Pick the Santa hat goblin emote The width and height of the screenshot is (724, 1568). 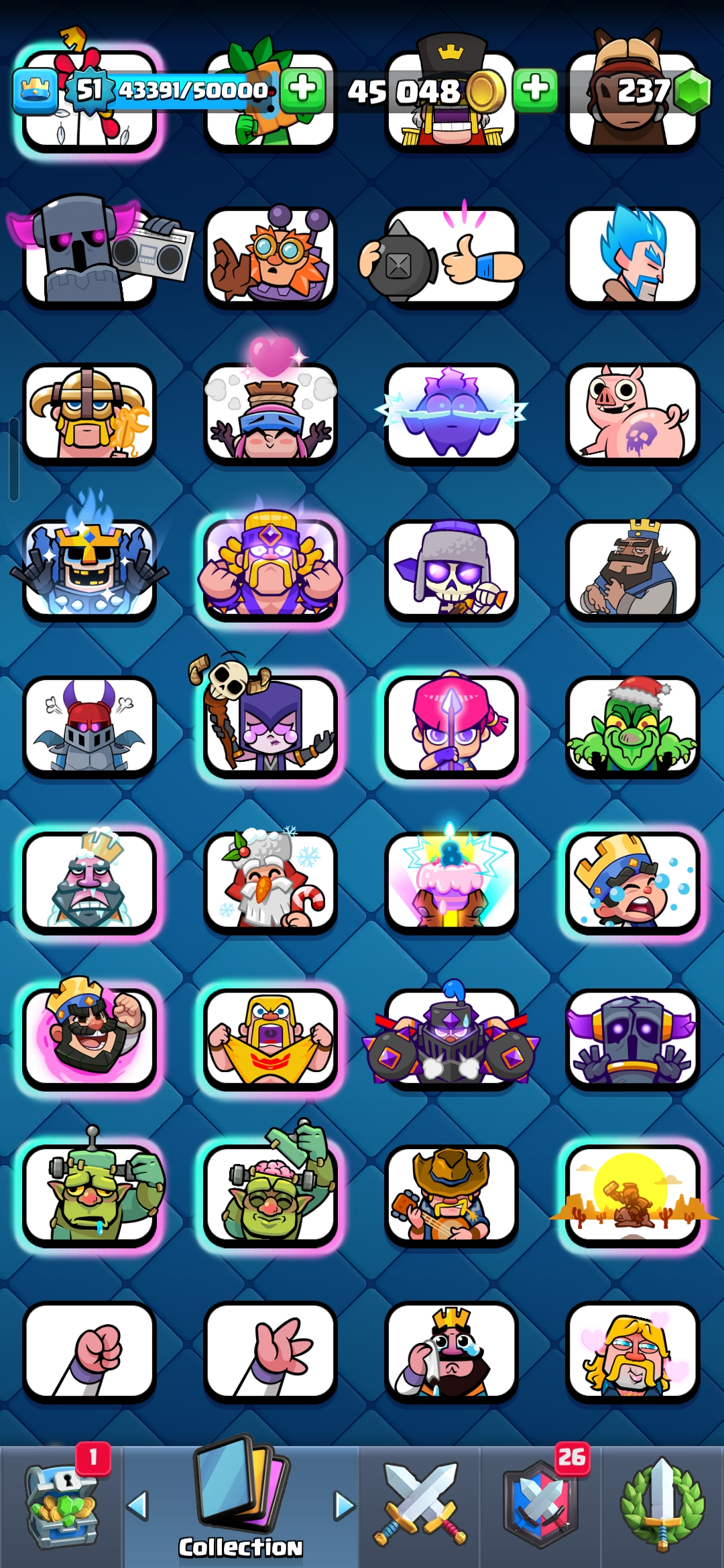pyautogui.click(x=633, y=725)
